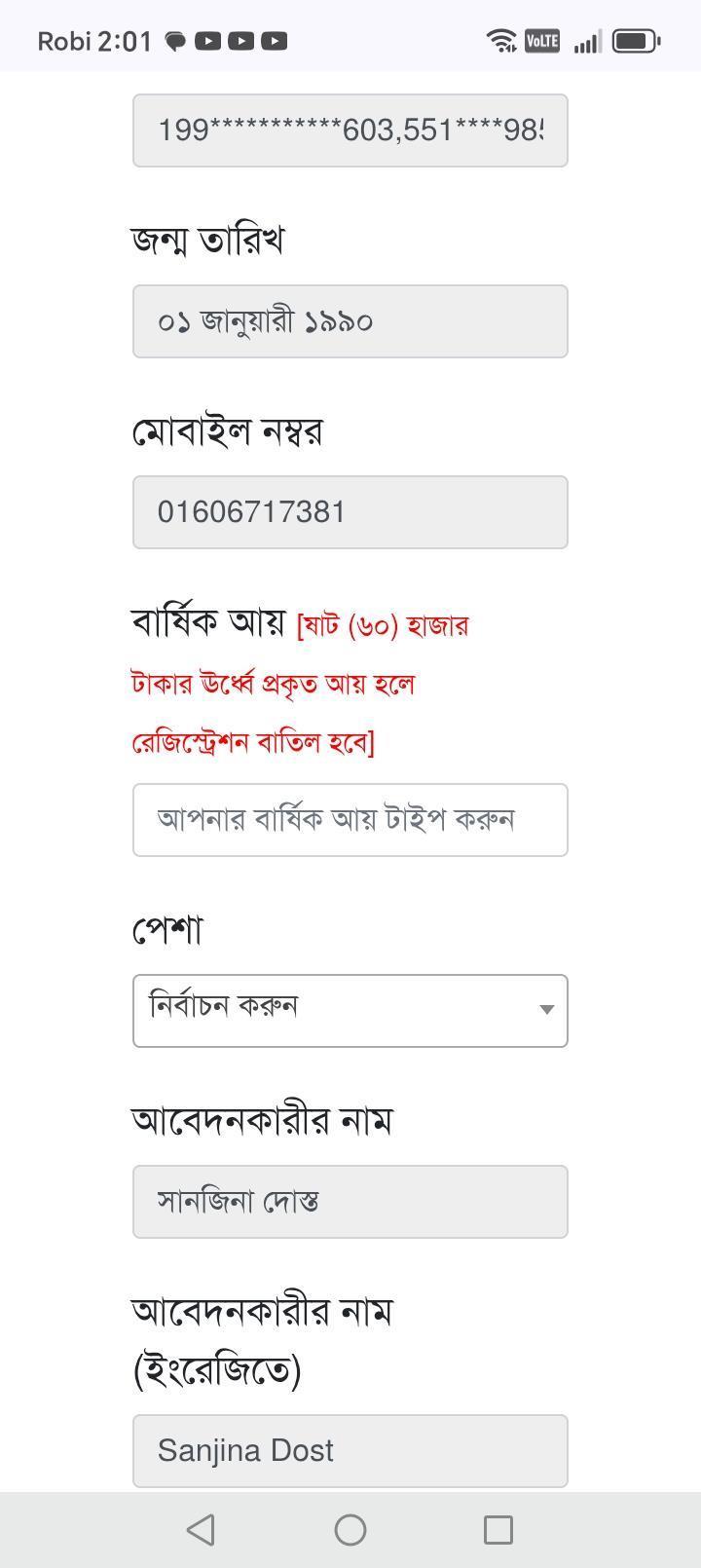Open recent apps from the navigation bar
Screen dimensions: 701x1568
498,1530
